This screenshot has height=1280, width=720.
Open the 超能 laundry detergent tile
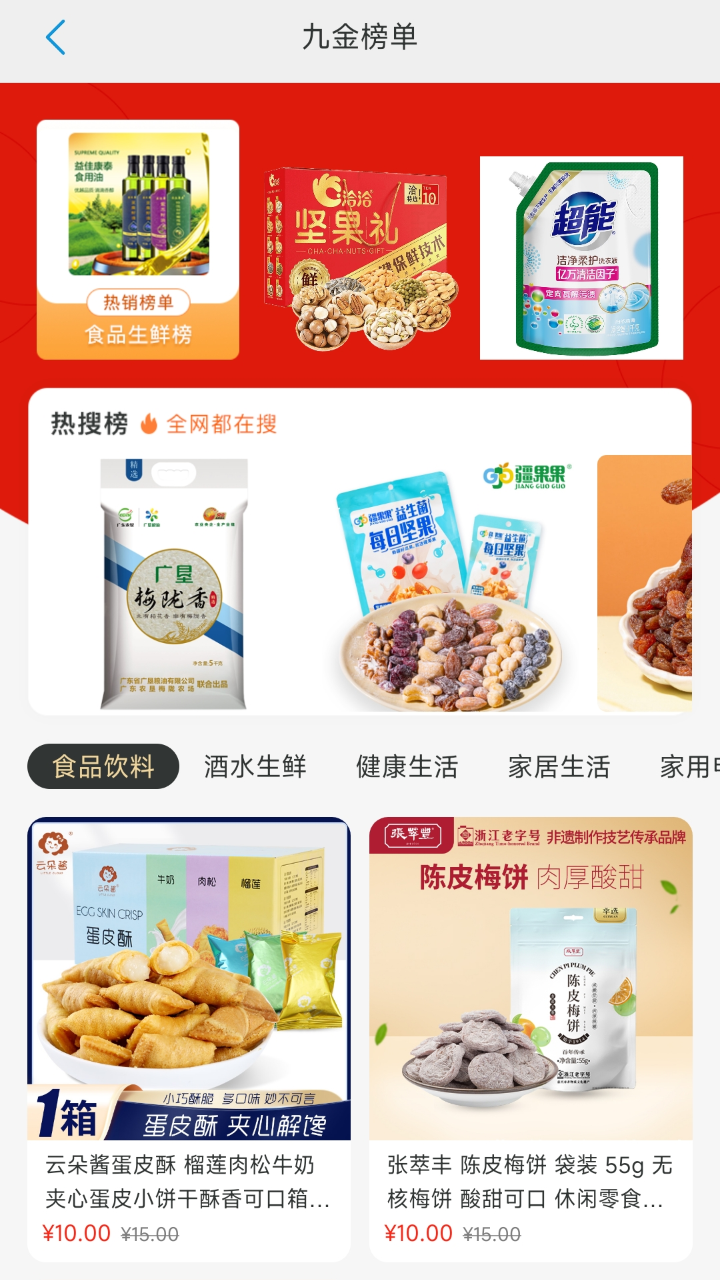pos(581,258)
